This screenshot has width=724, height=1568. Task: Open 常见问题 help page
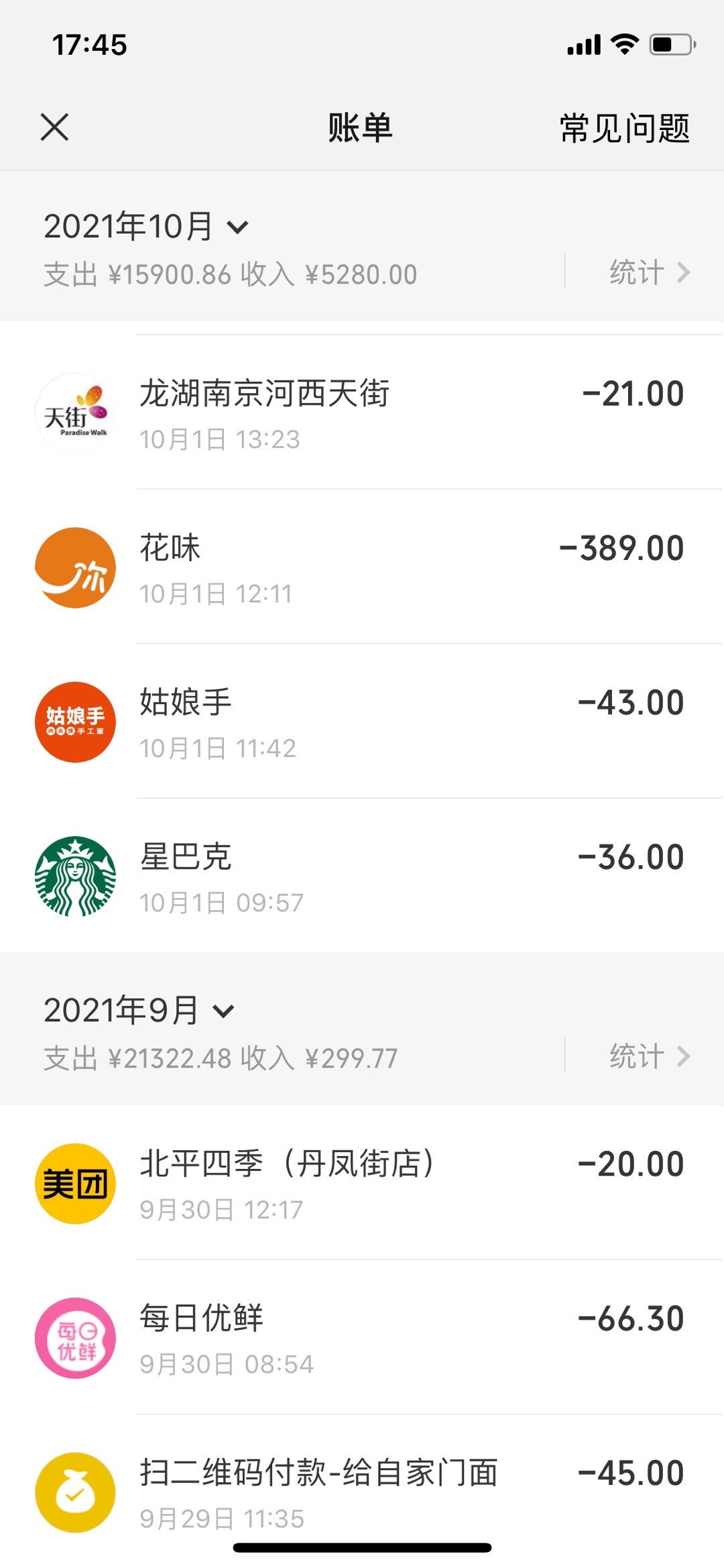[624, 128]
